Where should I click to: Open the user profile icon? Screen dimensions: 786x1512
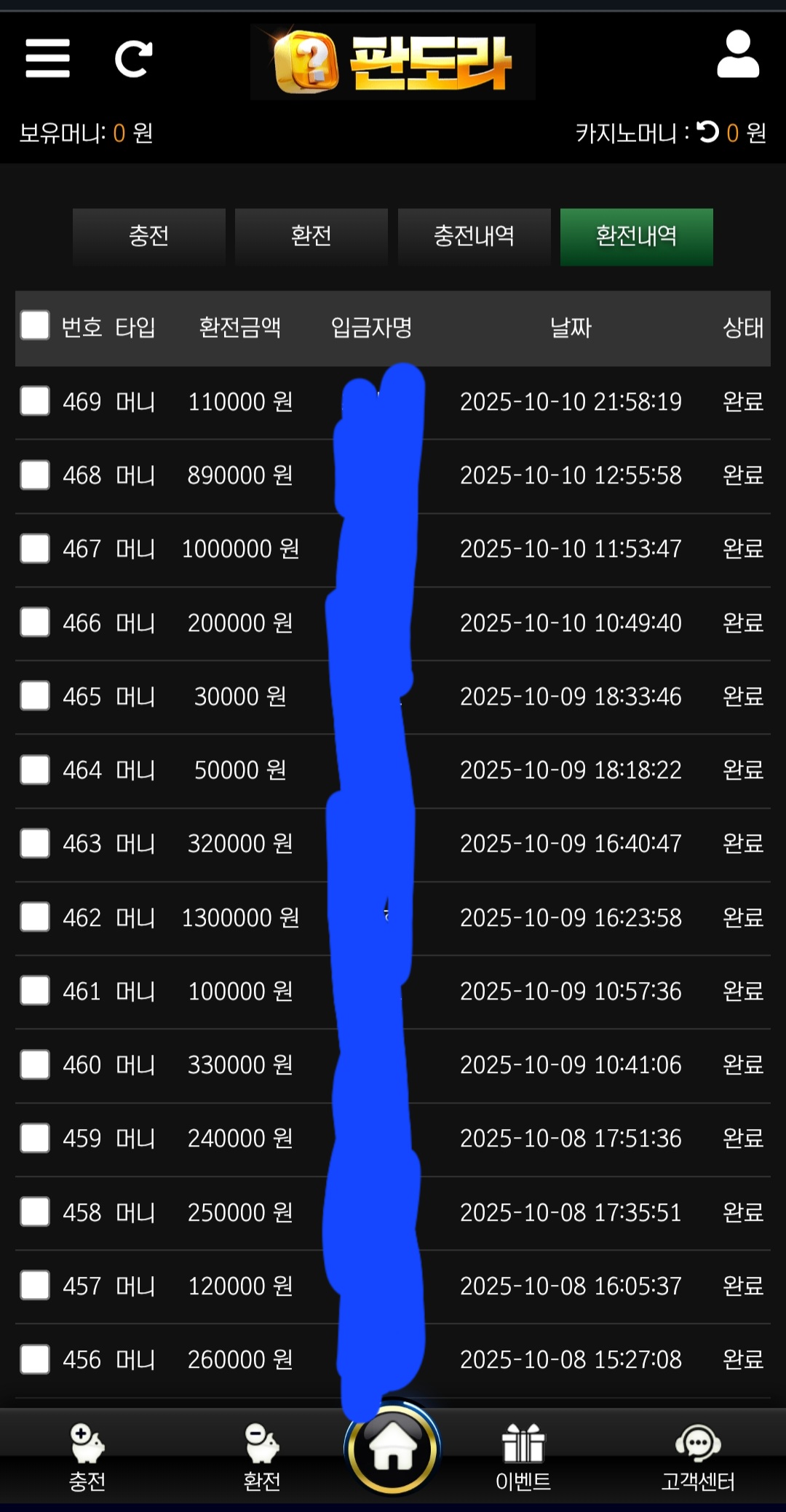tap(737, 55)
